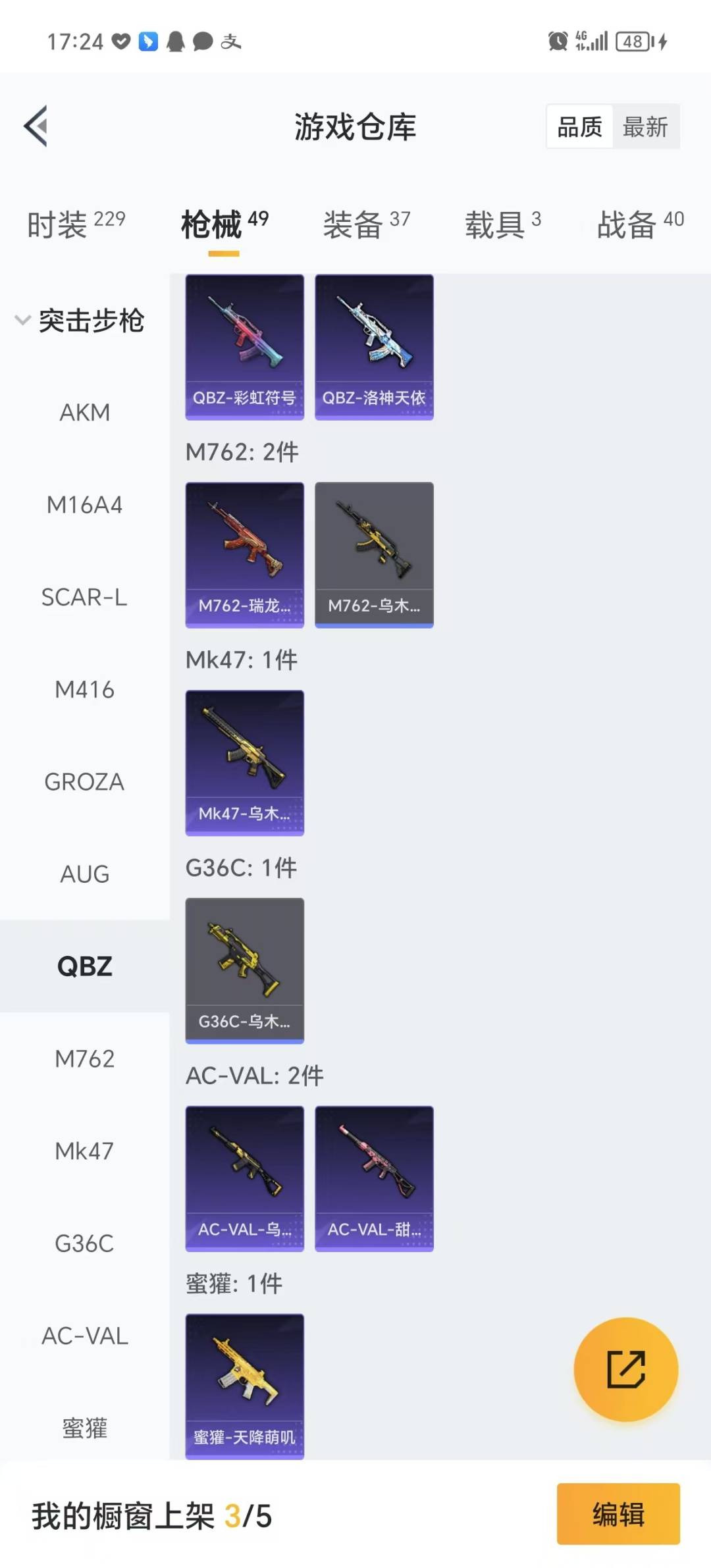Open the QBZ-洛神天依 skin
Image resolution: width=711 pixels, height=1568 pixels.
[x=374, y=347]
